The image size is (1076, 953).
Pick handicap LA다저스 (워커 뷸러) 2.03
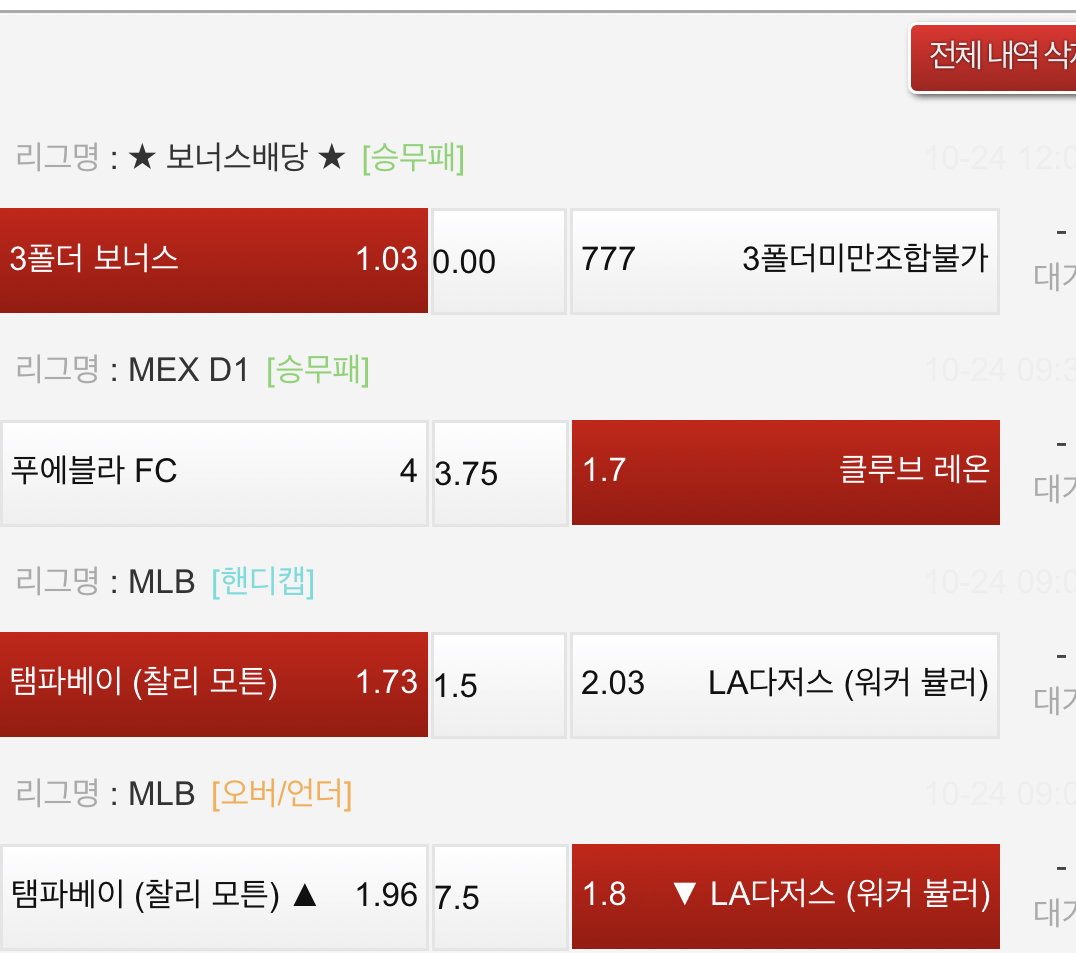pos(785,685)
